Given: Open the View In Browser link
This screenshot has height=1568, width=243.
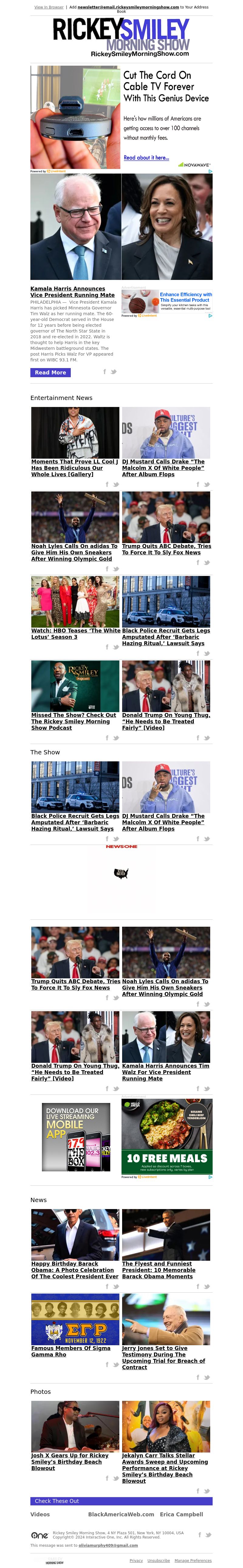Looking at the screenshot, I should (x=49, y=7).
